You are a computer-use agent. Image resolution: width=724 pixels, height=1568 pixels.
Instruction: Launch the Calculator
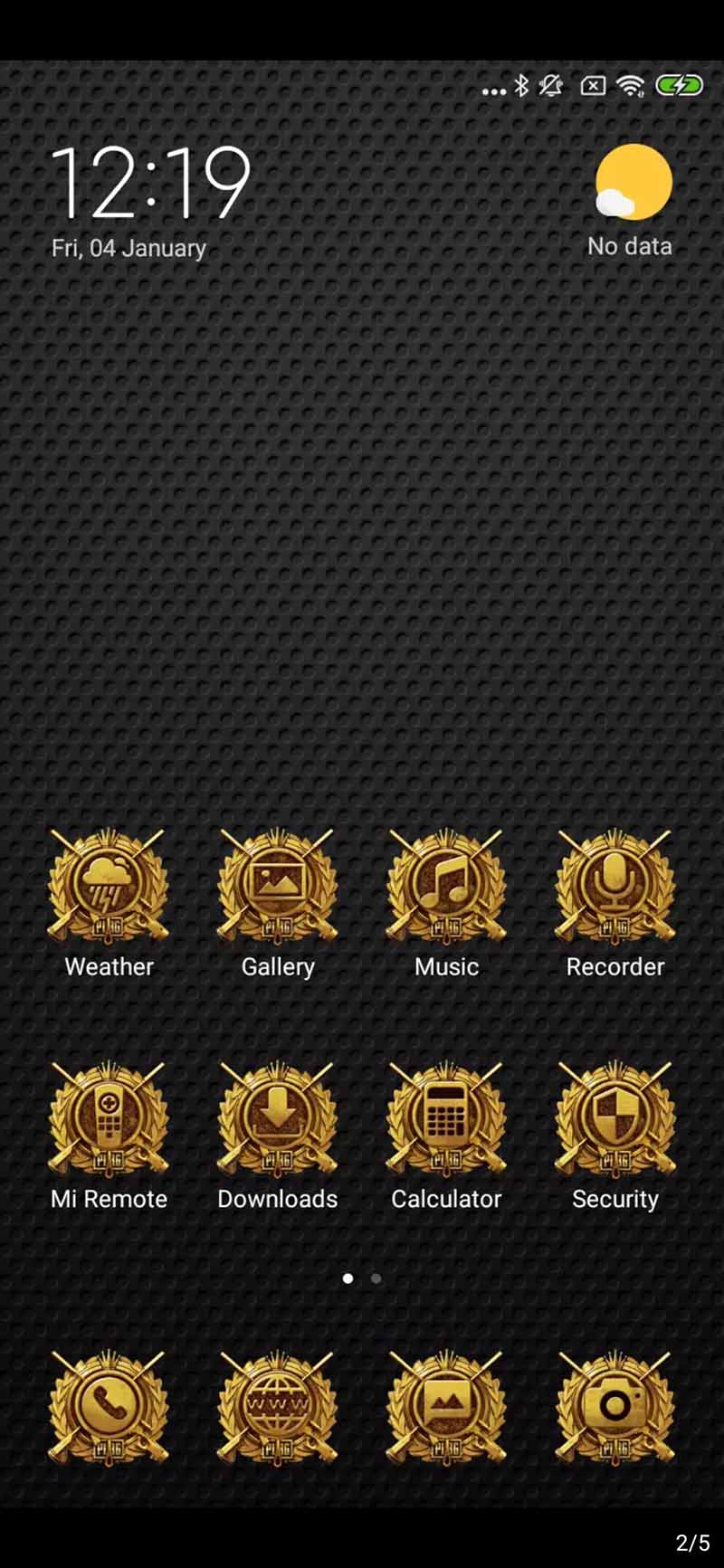tap(446, 1120)
